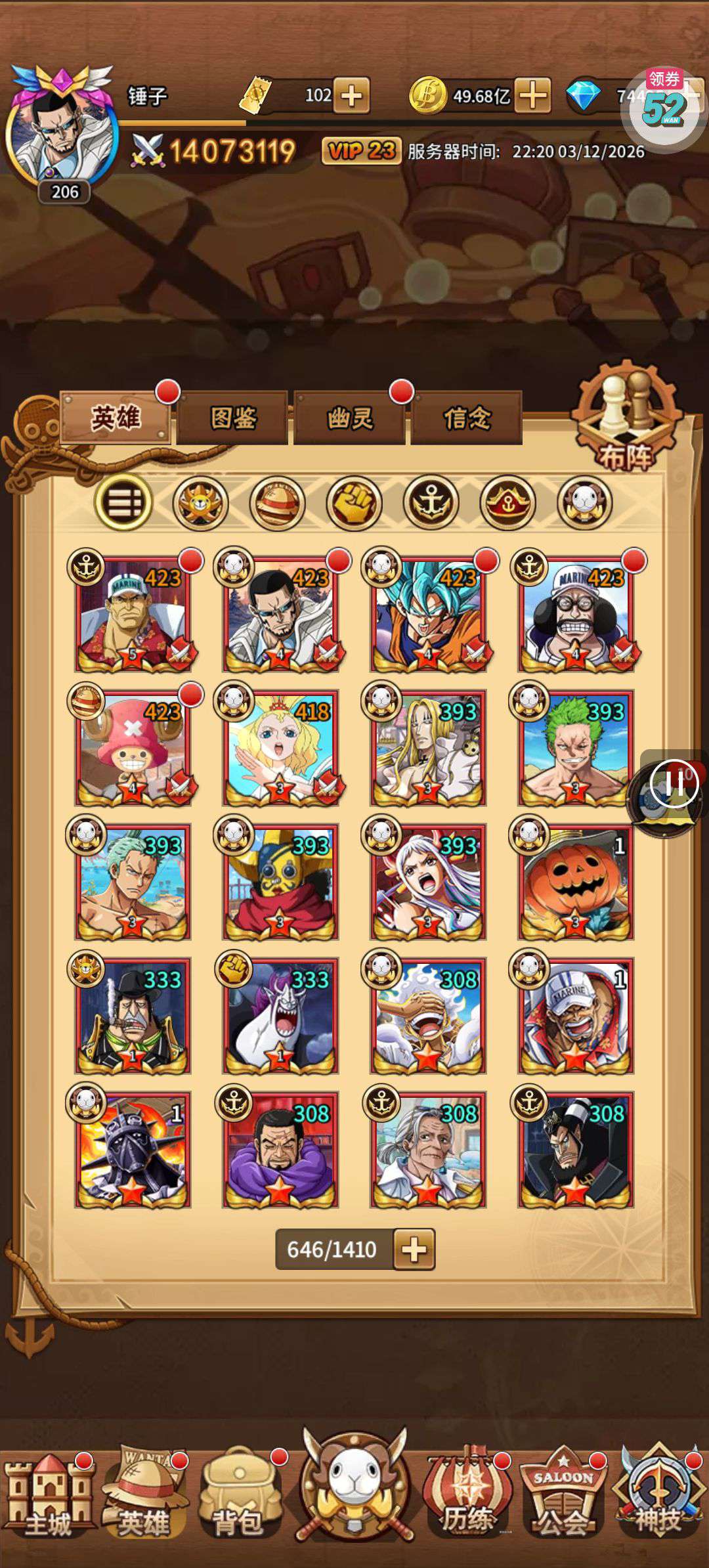
Task: Filter heroes by the anchor faction
Action: pos(431,504)
